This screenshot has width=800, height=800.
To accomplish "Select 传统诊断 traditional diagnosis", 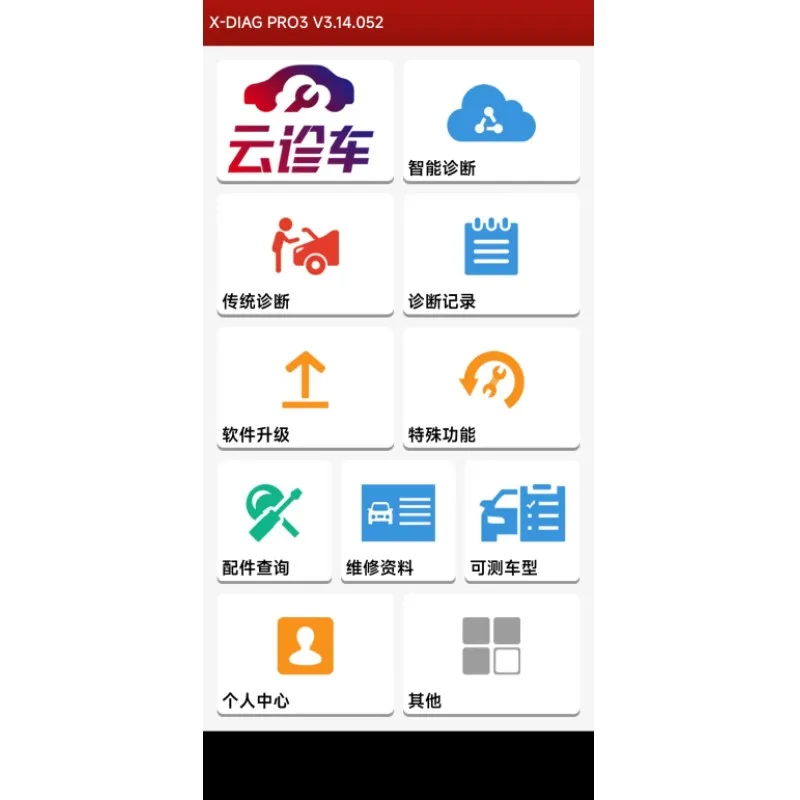I will 305,255.
